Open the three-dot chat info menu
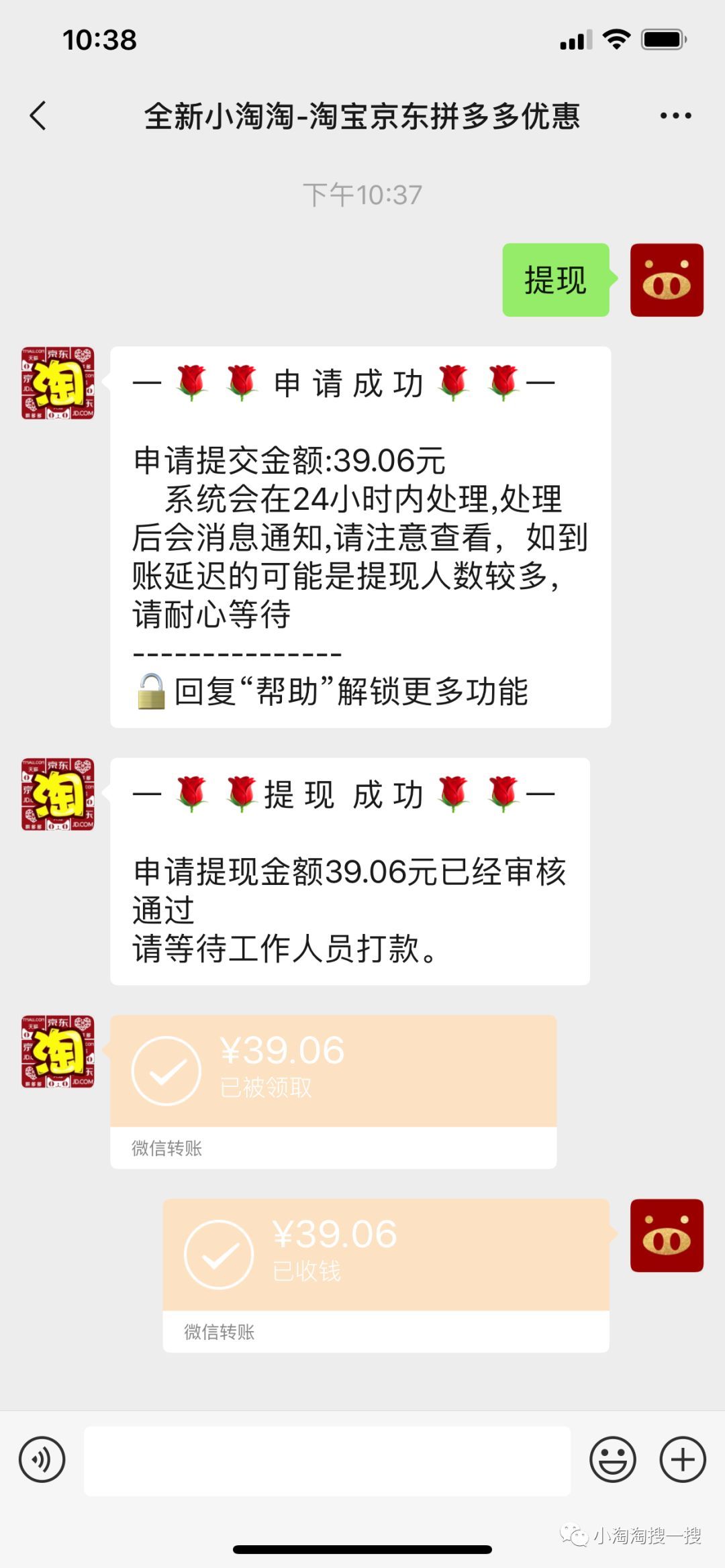Image resolution: width=725 pixels, height=1568 pixels. coord(675,116)
